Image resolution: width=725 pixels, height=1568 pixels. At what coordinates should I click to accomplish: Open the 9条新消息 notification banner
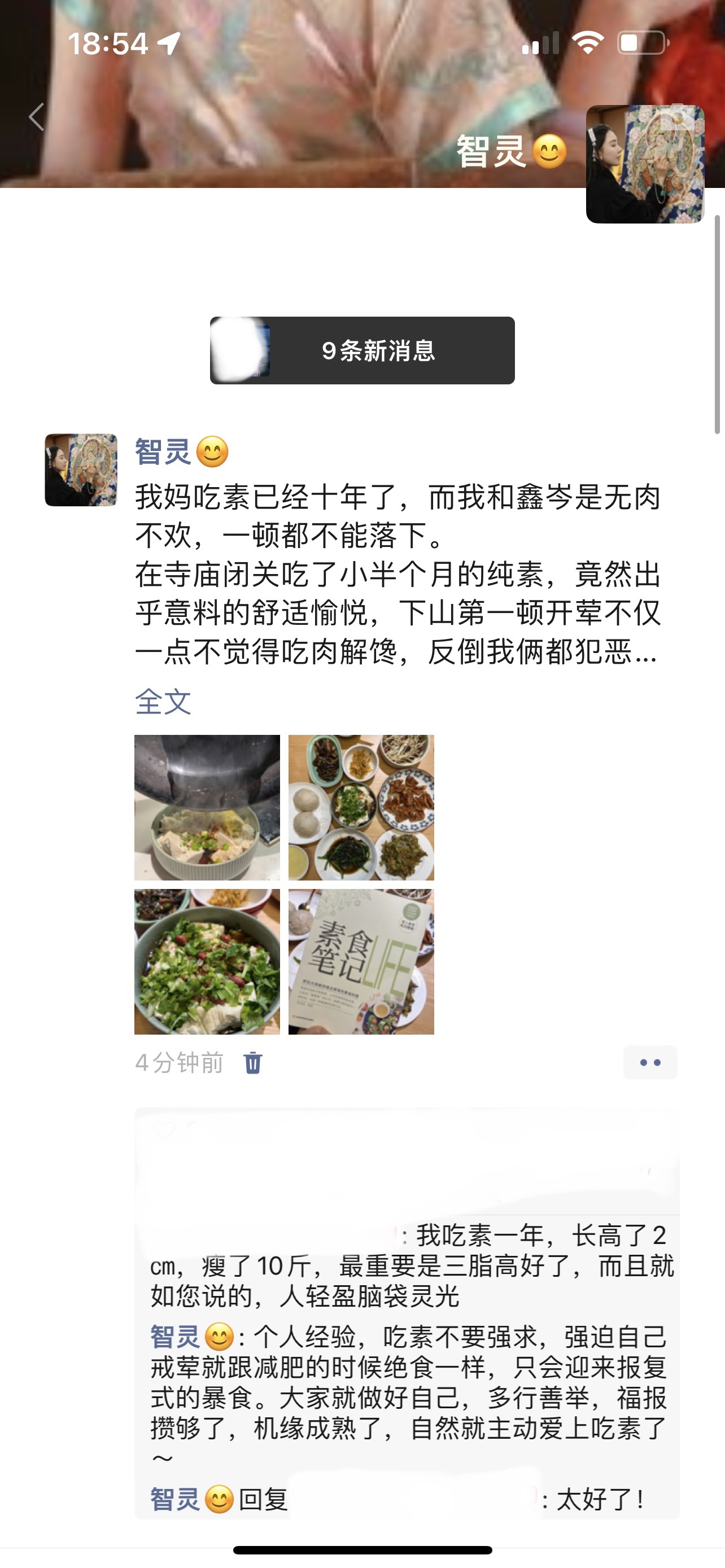362,351
